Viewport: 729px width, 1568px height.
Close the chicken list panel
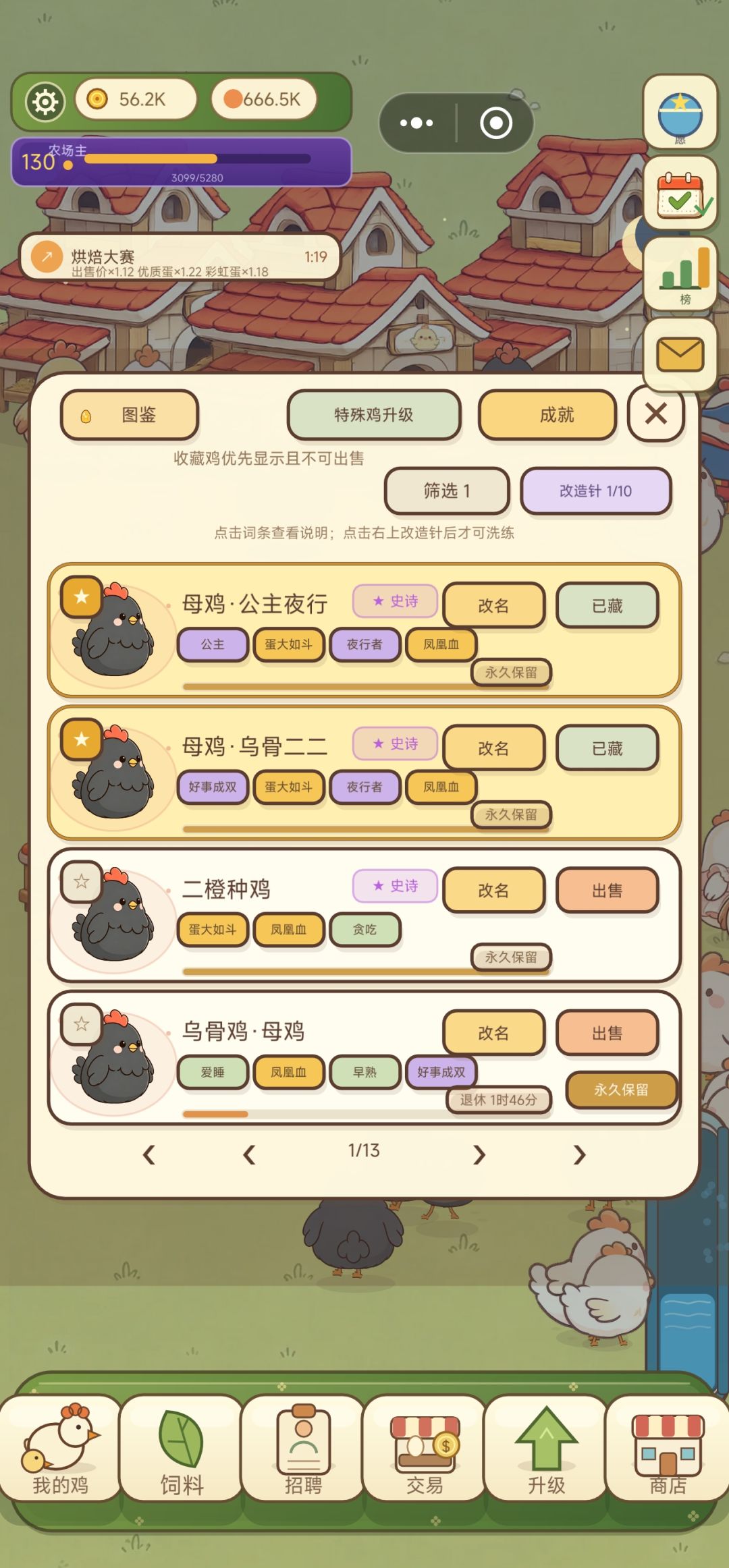(655, 414)
